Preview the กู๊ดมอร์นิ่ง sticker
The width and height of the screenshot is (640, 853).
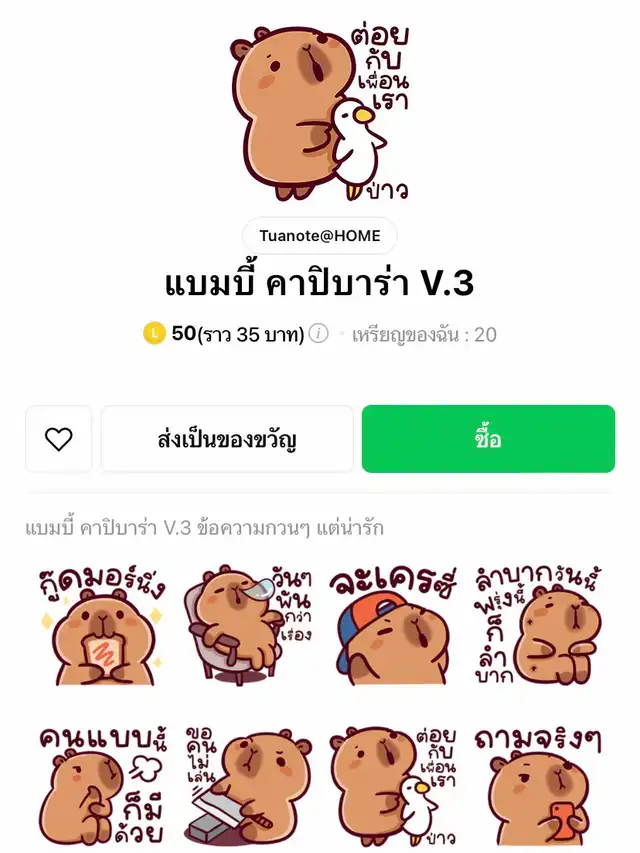(x=100, y=626)
